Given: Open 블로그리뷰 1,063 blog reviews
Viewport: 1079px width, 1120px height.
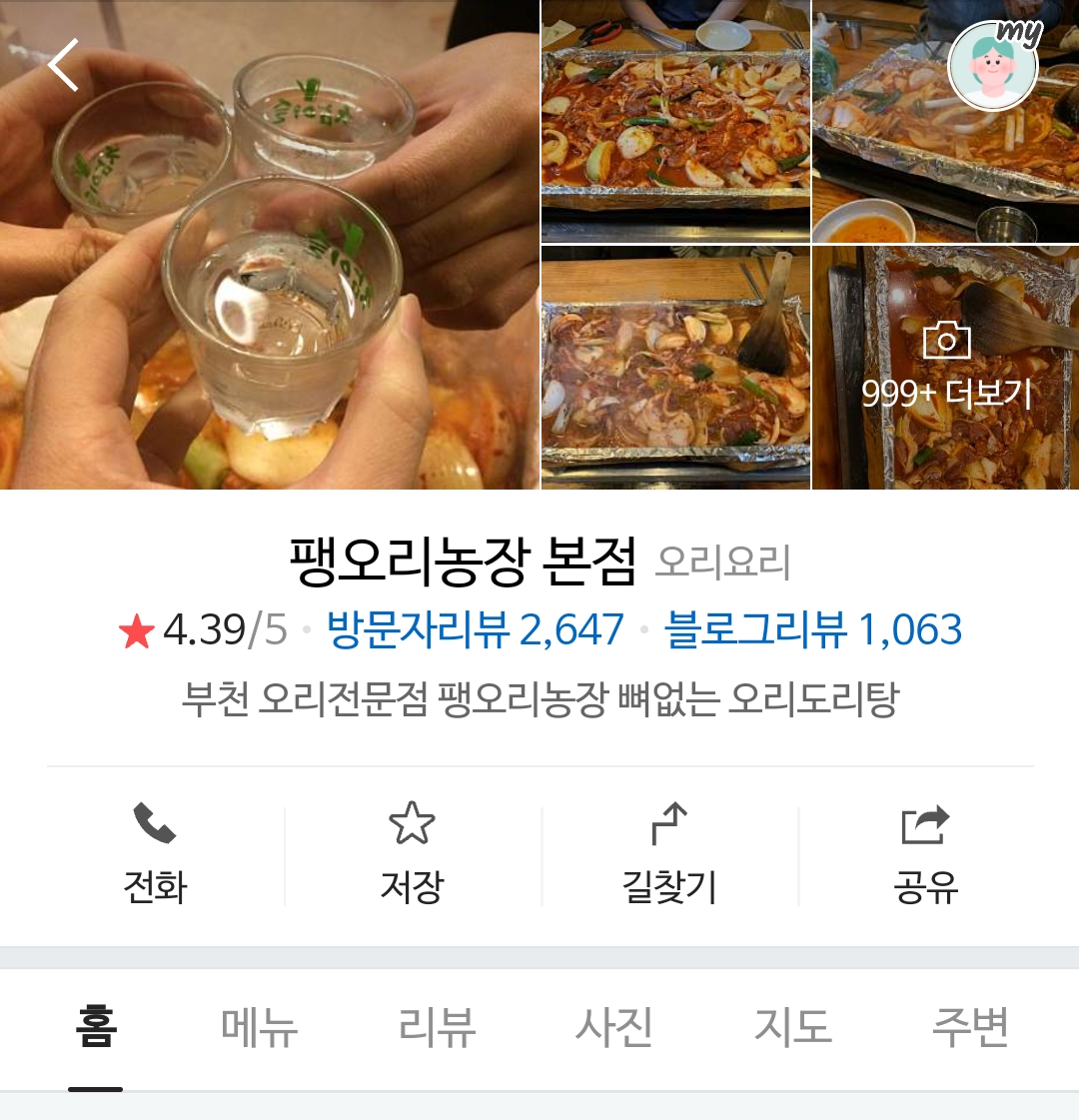Looking at the screenshot, I should click(x=813, y=630).
